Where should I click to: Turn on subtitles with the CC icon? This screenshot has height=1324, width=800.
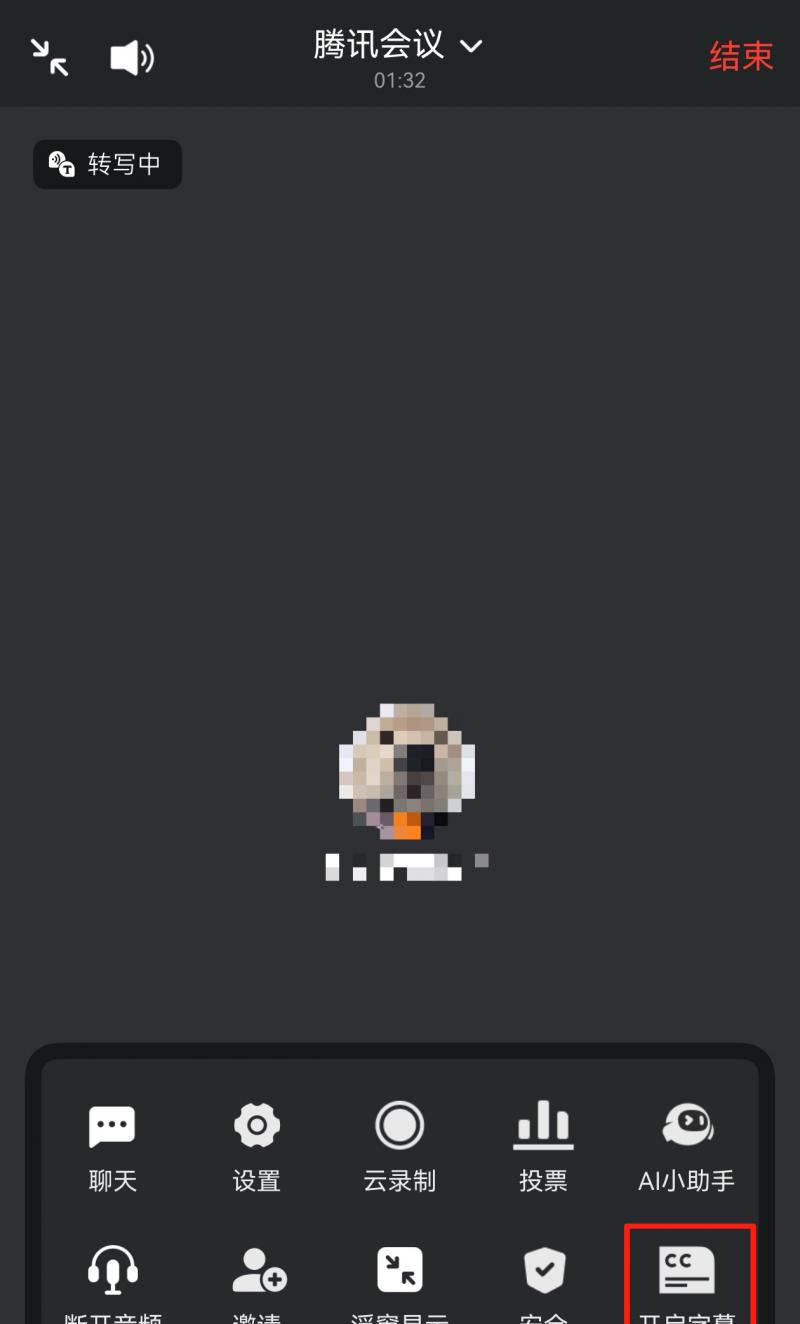(x=688, y=1275)
